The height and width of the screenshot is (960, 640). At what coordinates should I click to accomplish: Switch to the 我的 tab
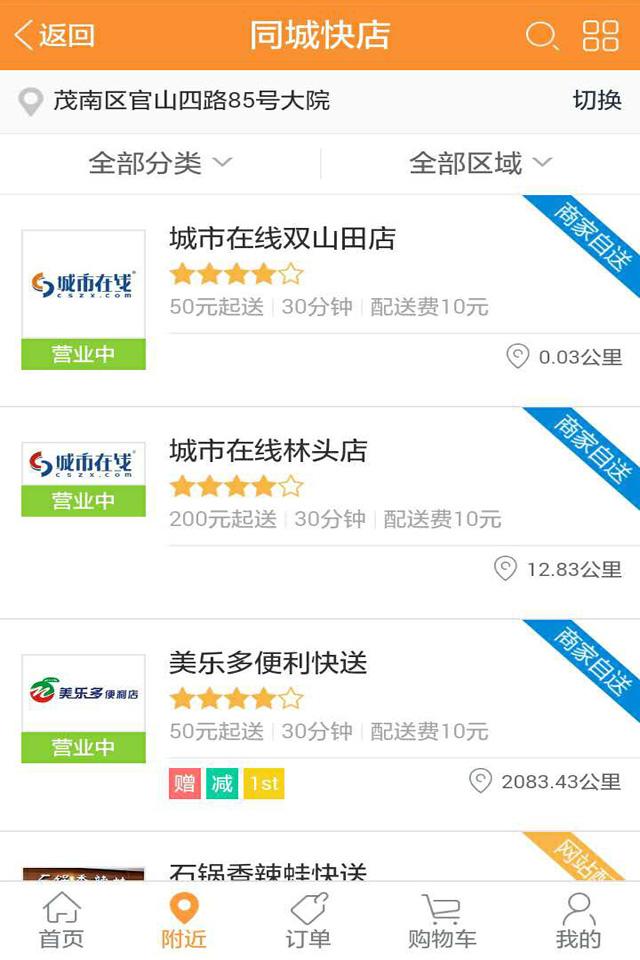pyautogui.click(x=578, y=920)
